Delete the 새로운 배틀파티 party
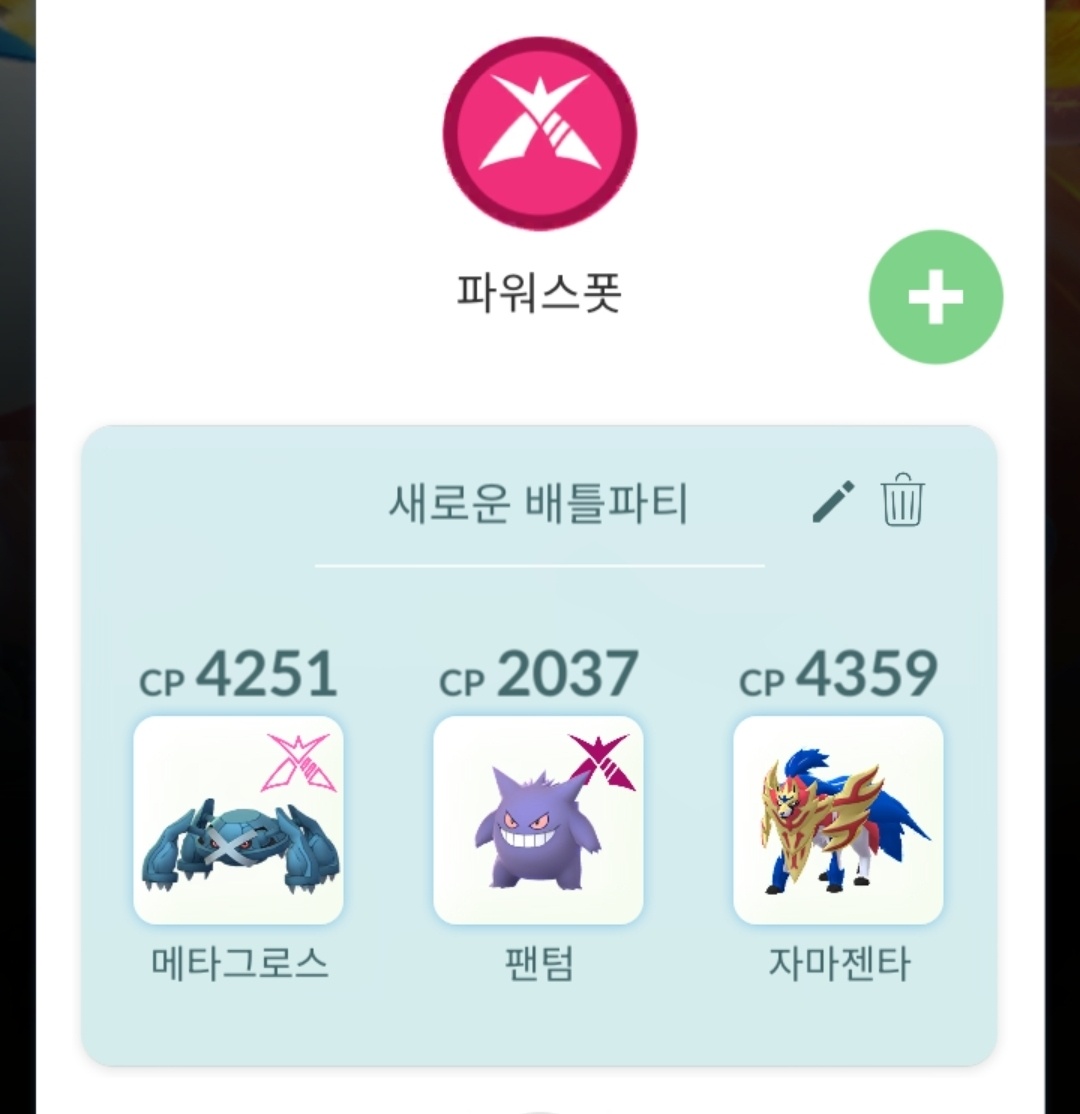The image size is (1080, 1114). 902,502
